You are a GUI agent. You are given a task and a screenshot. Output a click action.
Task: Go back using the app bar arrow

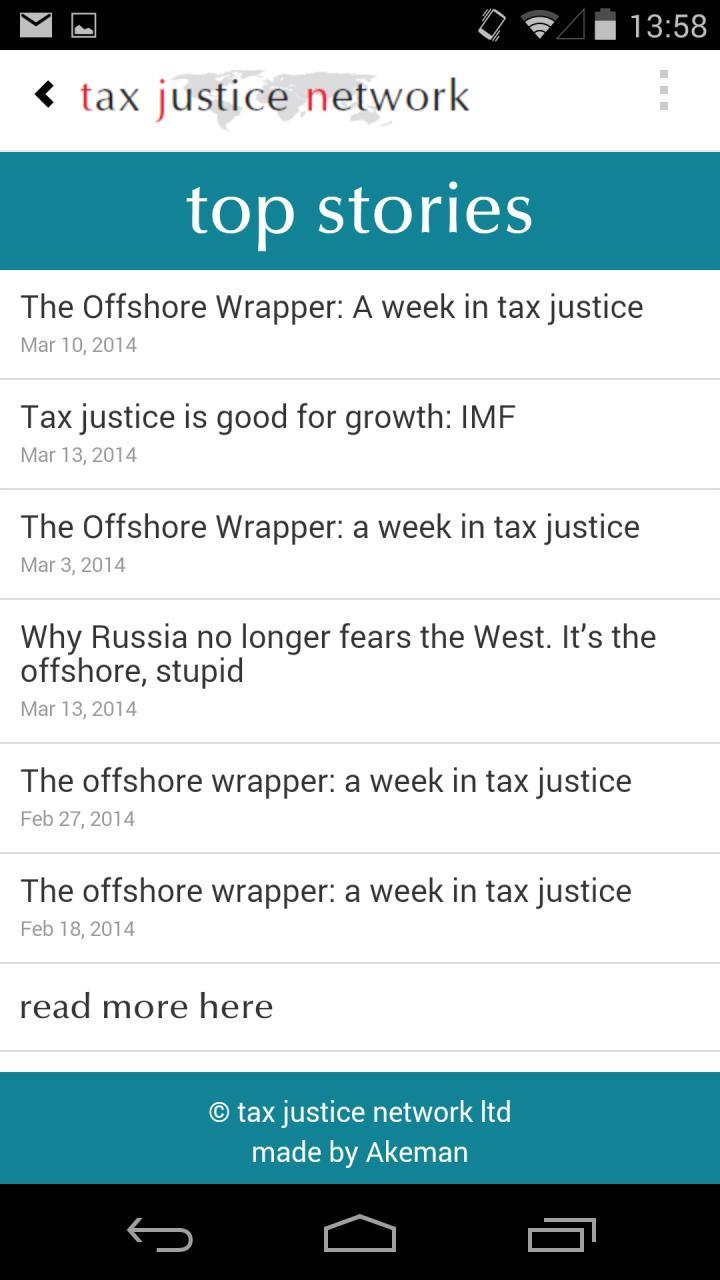[x=44, y=95]
